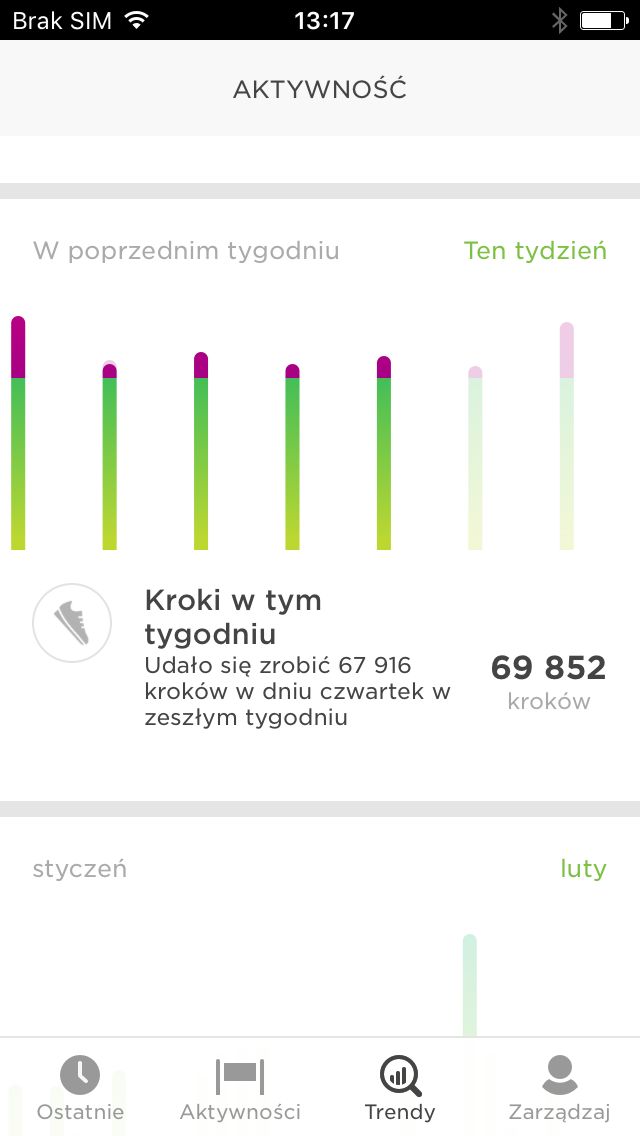
Task: Switch to the Ostatnie tab
Action: (x=80, y=1087)
